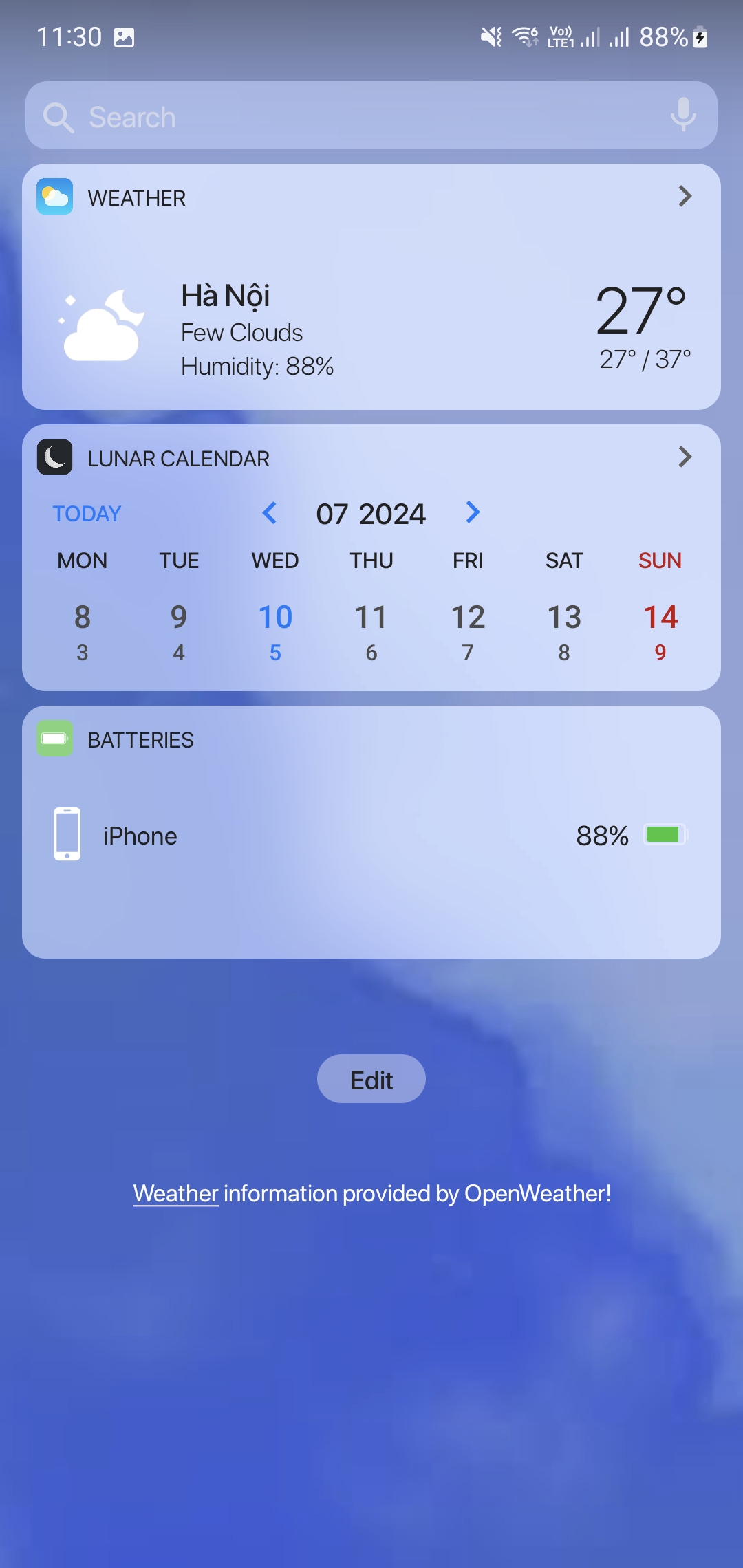Go to the previous month with the arrow

click(270, 512)
